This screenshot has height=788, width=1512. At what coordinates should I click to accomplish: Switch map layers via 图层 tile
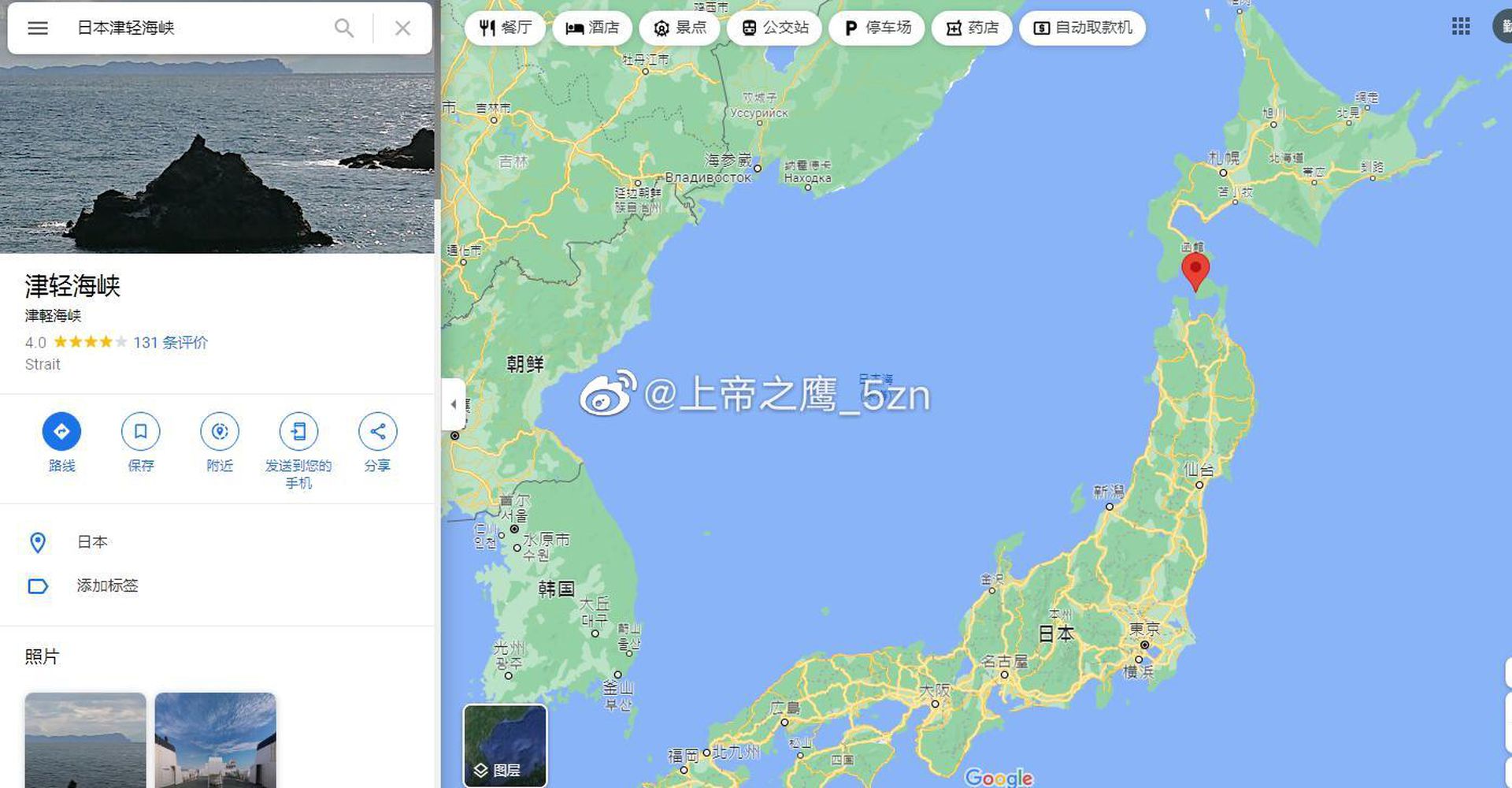click(505, 745)
